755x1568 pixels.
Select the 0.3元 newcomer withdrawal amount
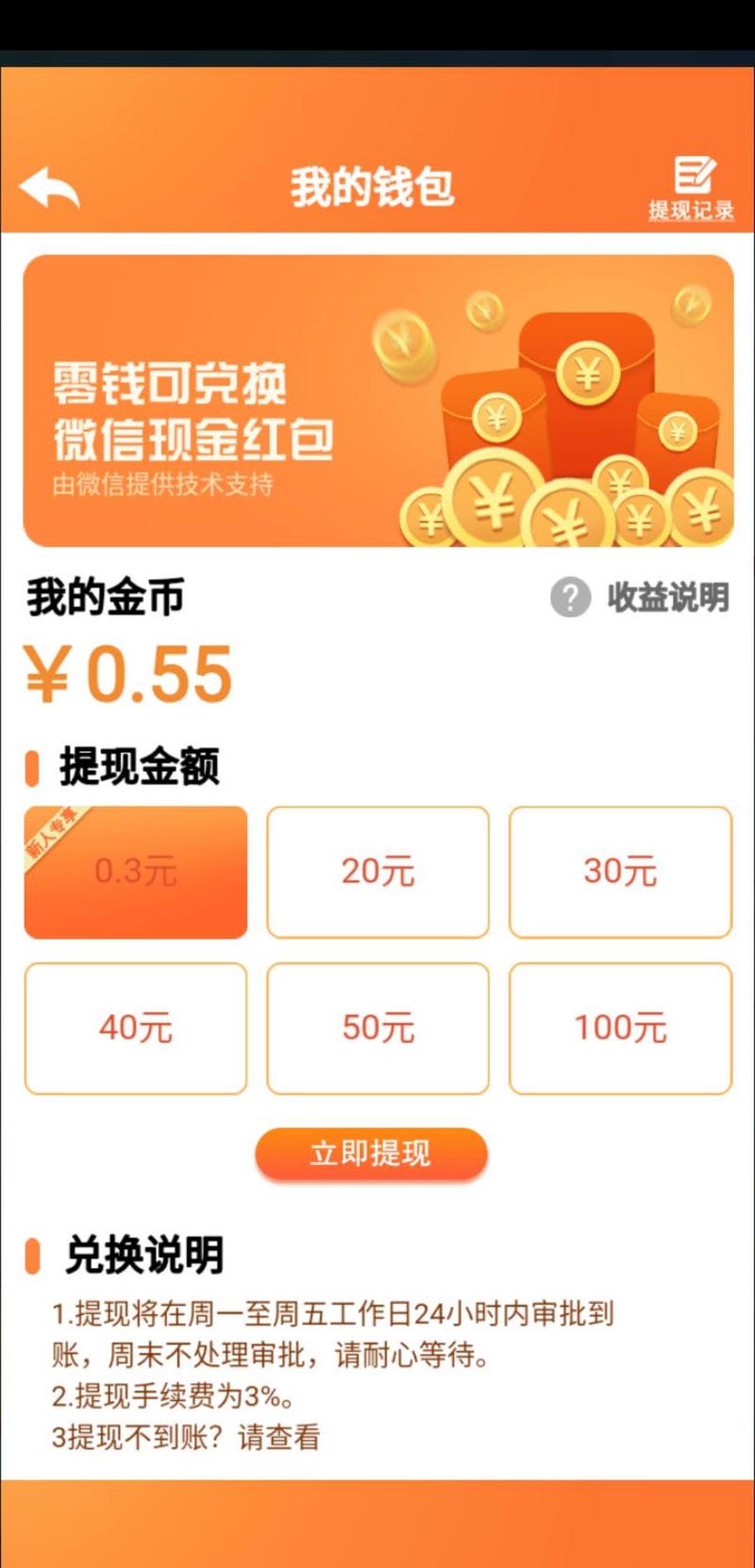136,872
